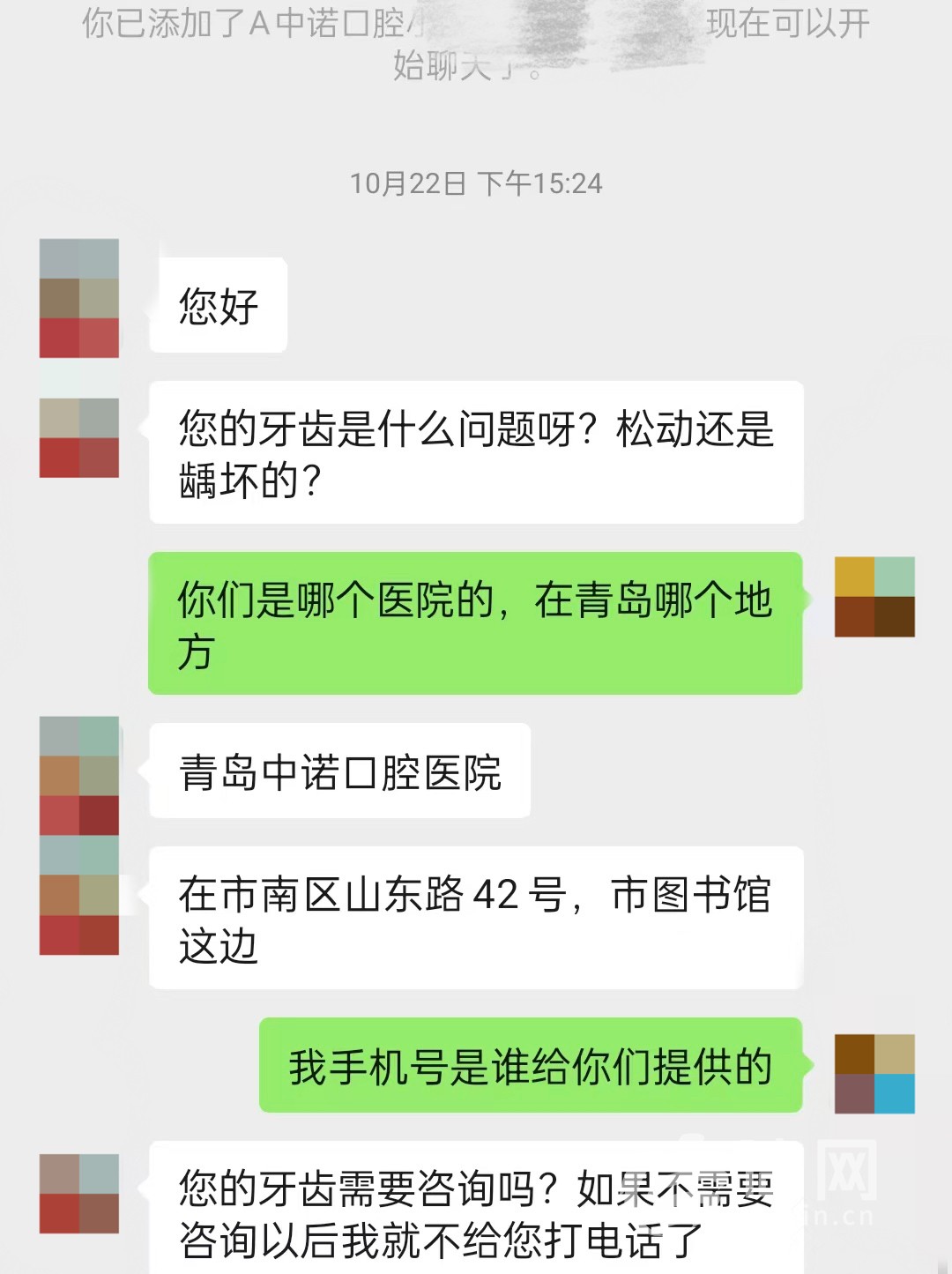Open avatar next to 您的牙齿需要咨询吗 message
Viewport: 952px width, 1274px height.
79,1194
